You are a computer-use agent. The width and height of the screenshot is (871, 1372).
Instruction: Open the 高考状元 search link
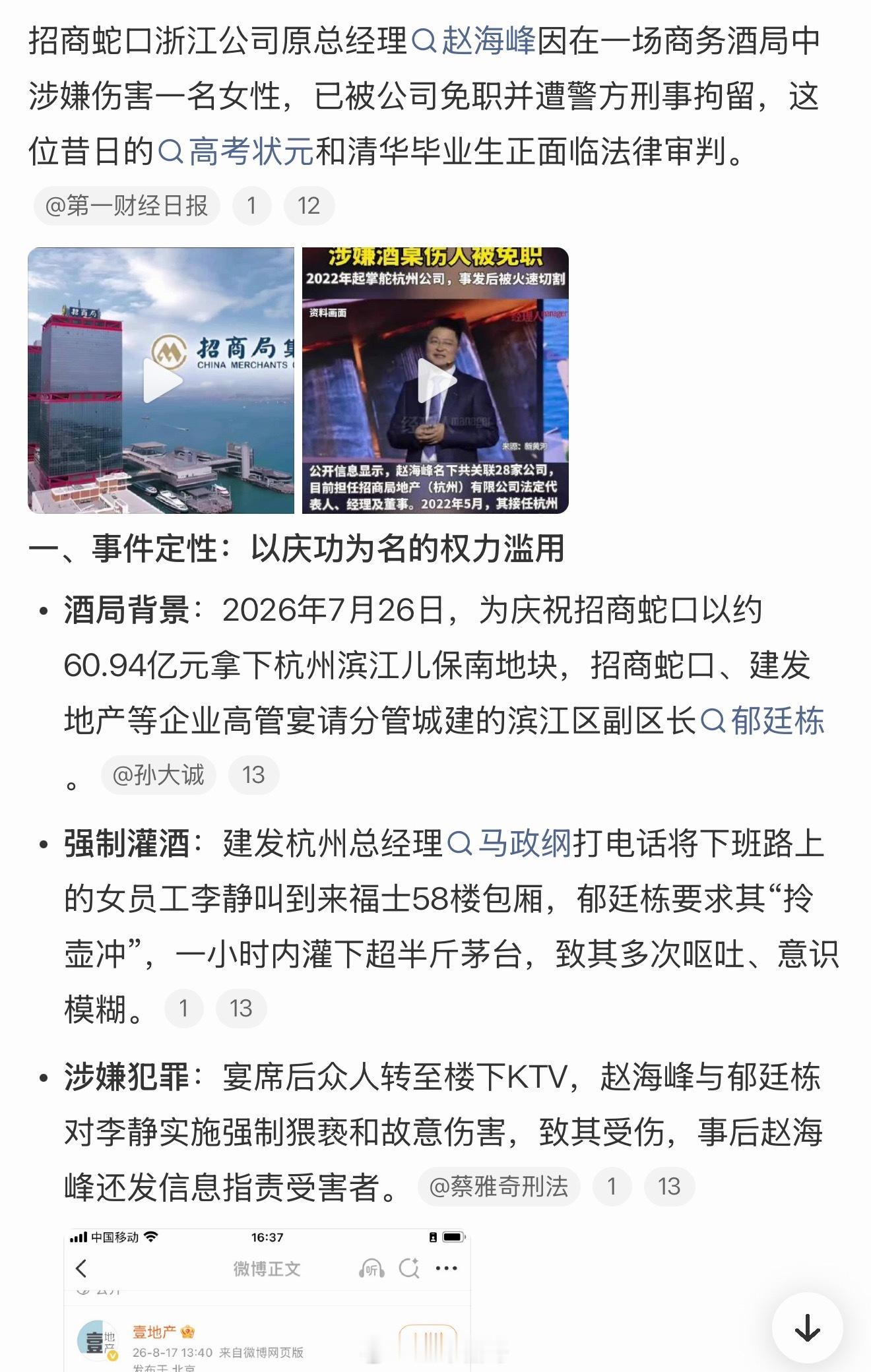[236, 152]
